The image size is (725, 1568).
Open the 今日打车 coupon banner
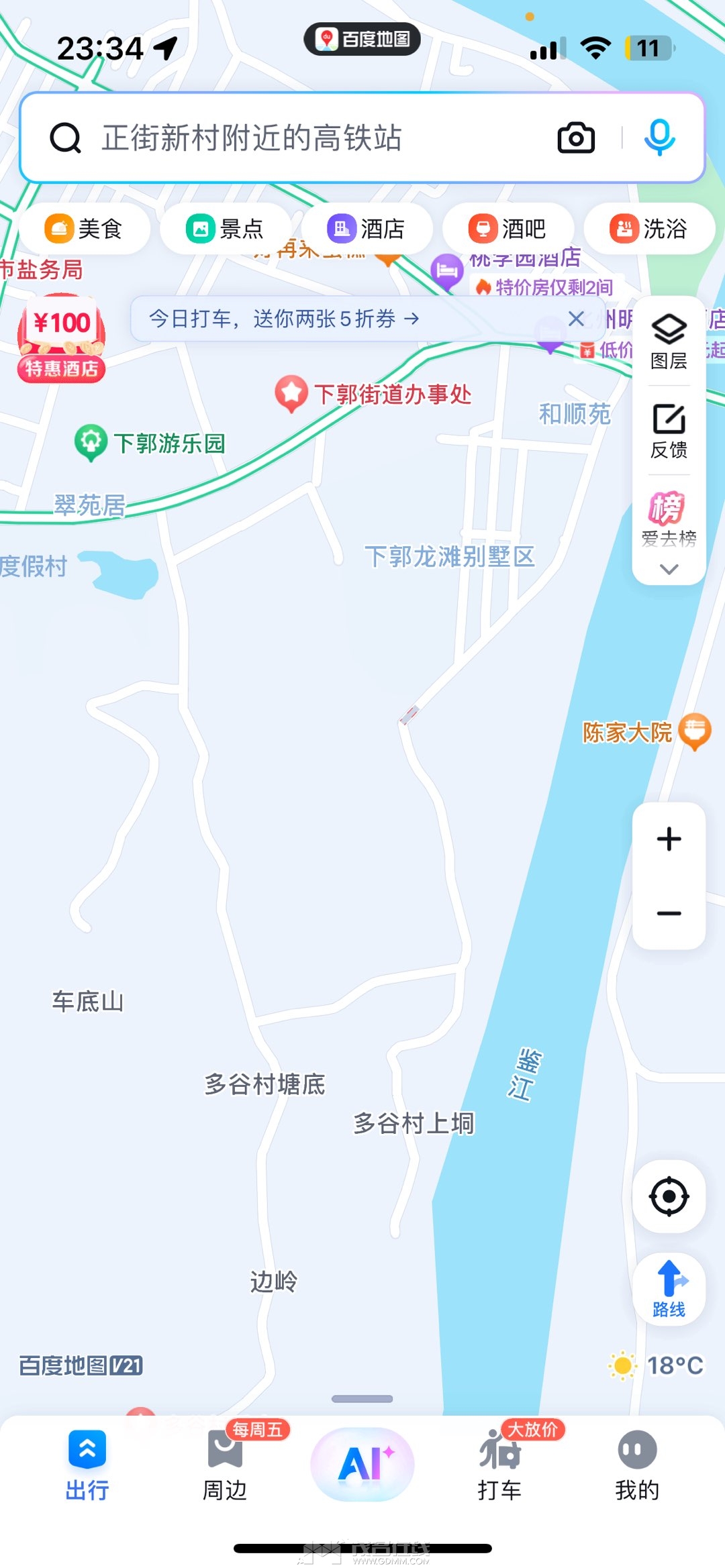tap(283, 319)
